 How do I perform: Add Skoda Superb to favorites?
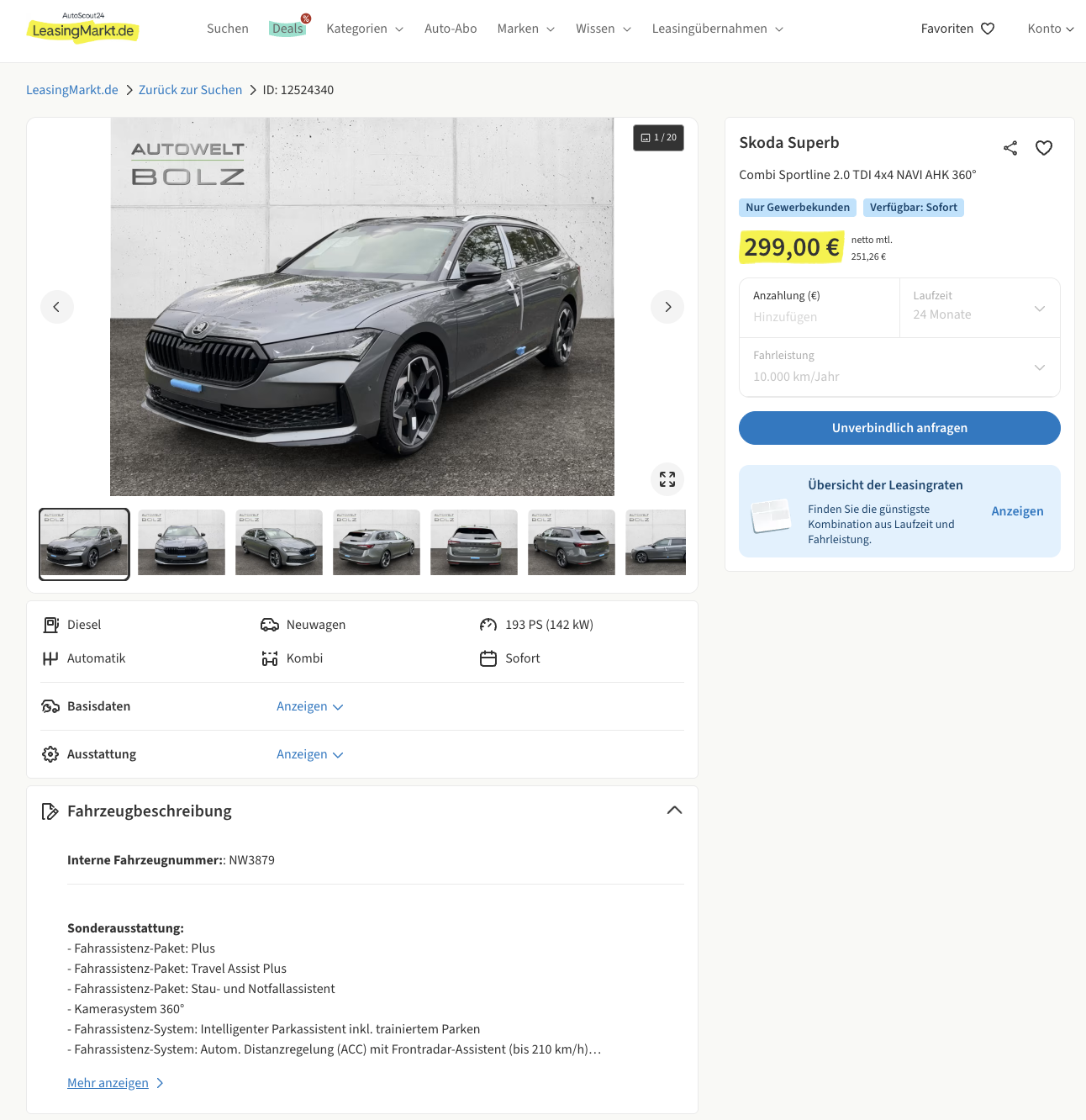[1043, 148]
